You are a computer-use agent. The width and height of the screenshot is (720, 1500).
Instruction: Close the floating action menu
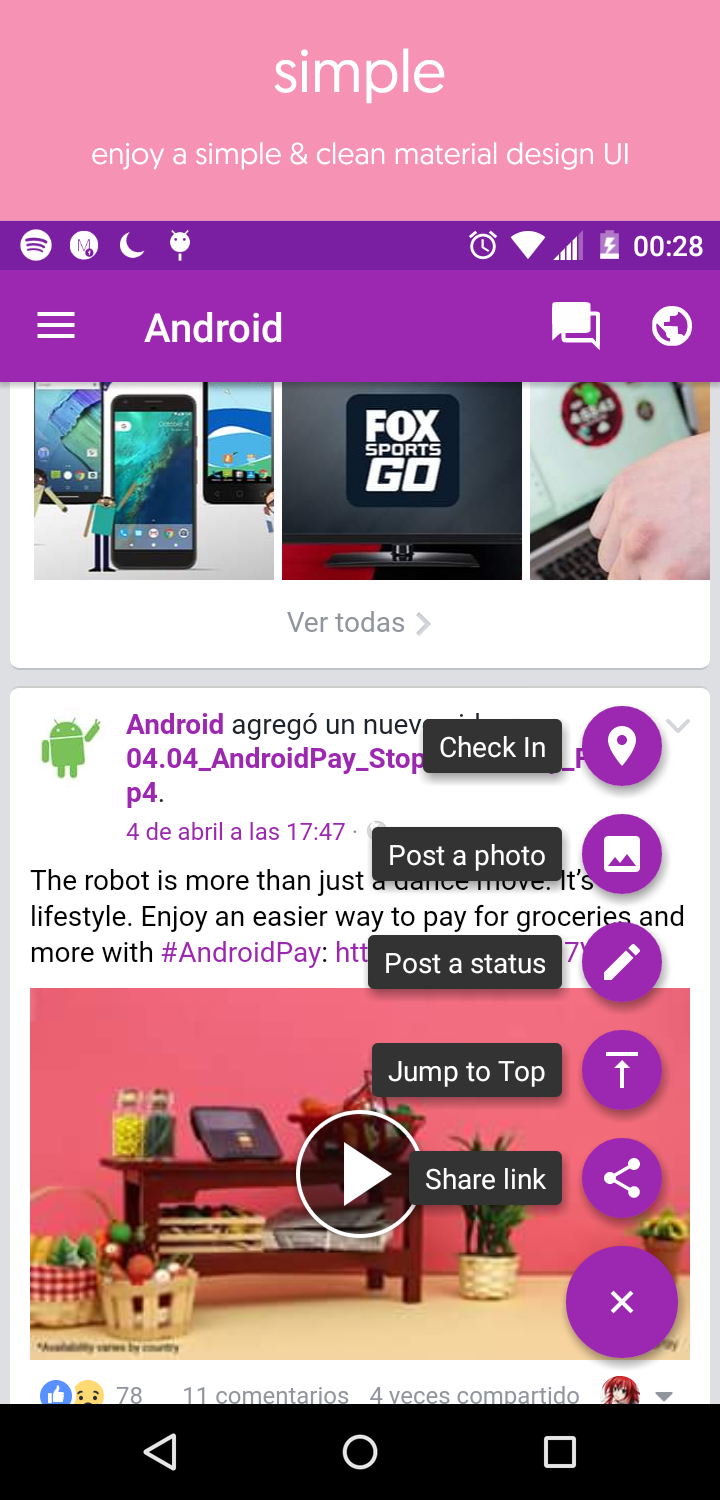[621, 1302]
